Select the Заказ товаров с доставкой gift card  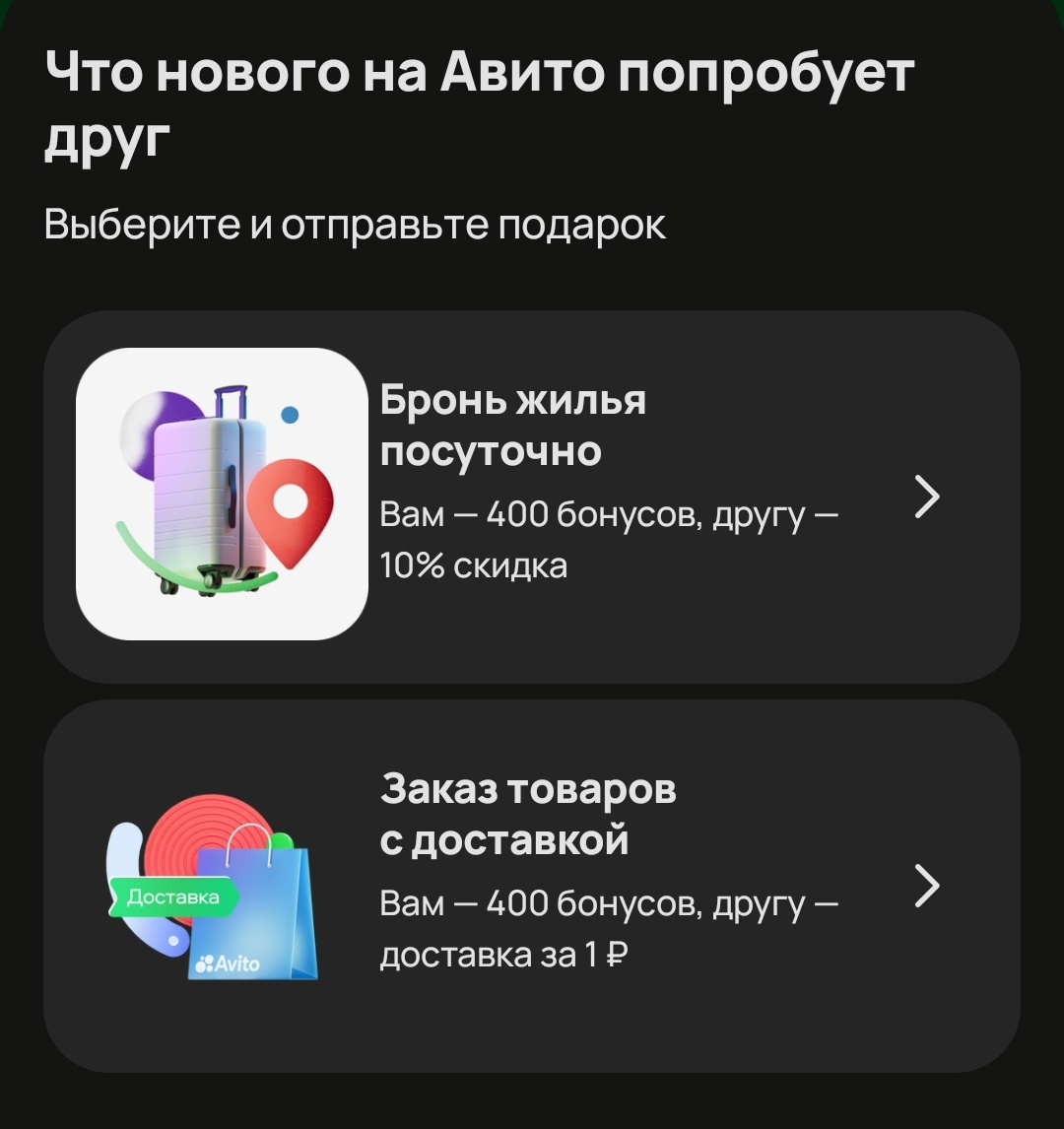tap(532, 886)
